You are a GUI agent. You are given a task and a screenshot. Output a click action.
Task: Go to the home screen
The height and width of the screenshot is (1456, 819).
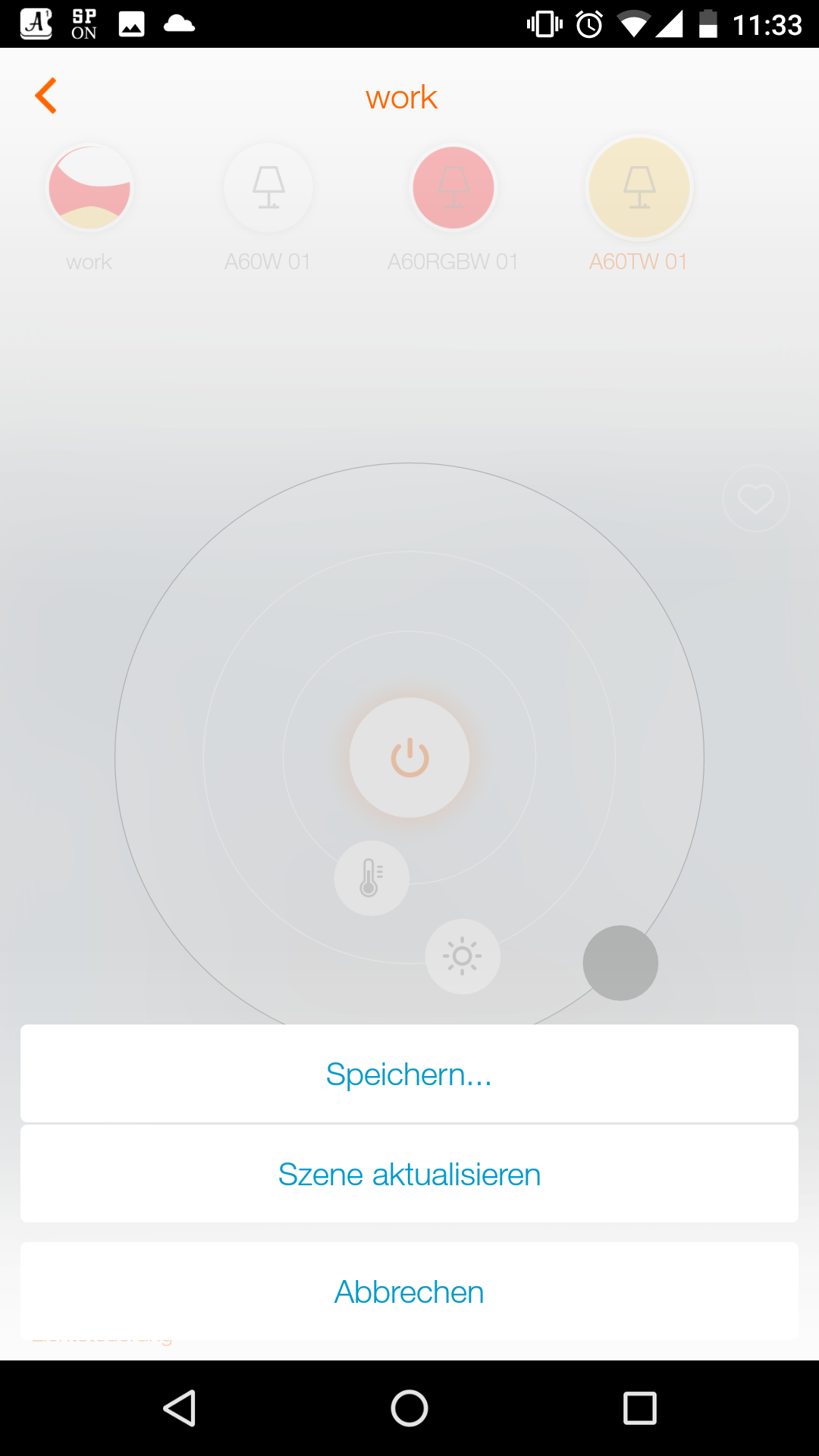click(409, 1408)
